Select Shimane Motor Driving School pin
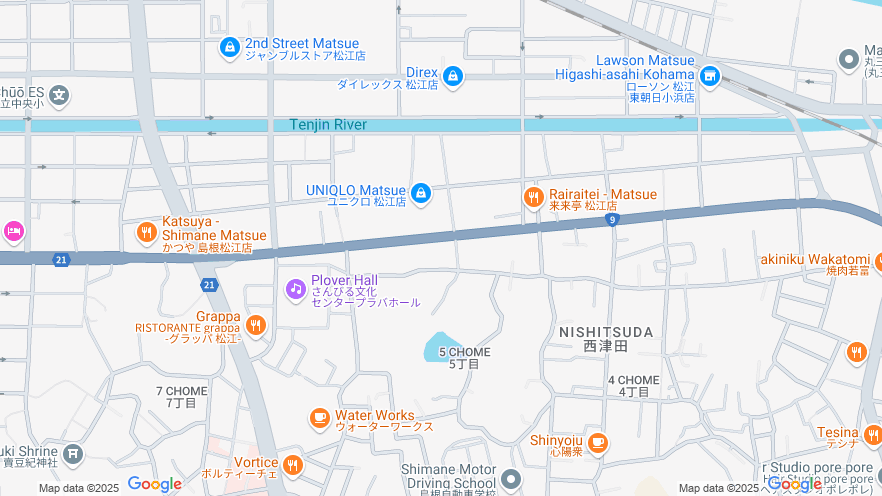Viewport: 882px width, 496px height. coord(512,479)
